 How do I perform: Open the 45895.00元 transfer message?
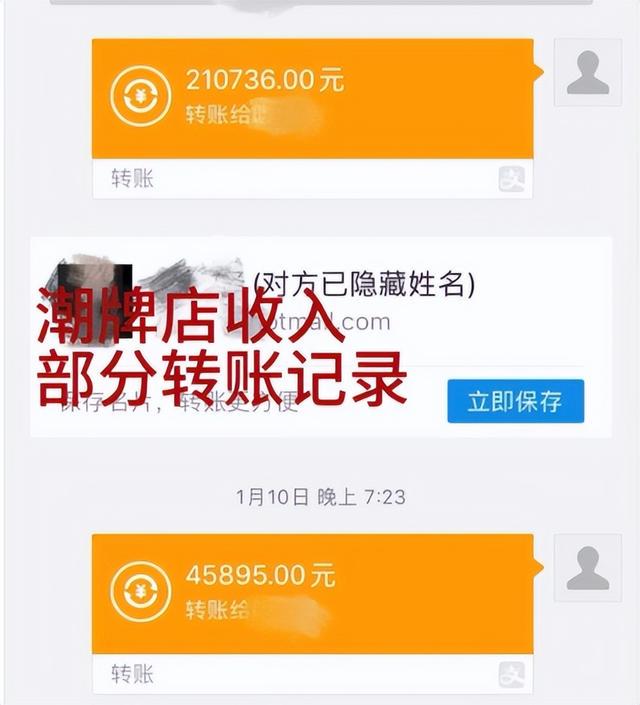[x=312, y=593]
